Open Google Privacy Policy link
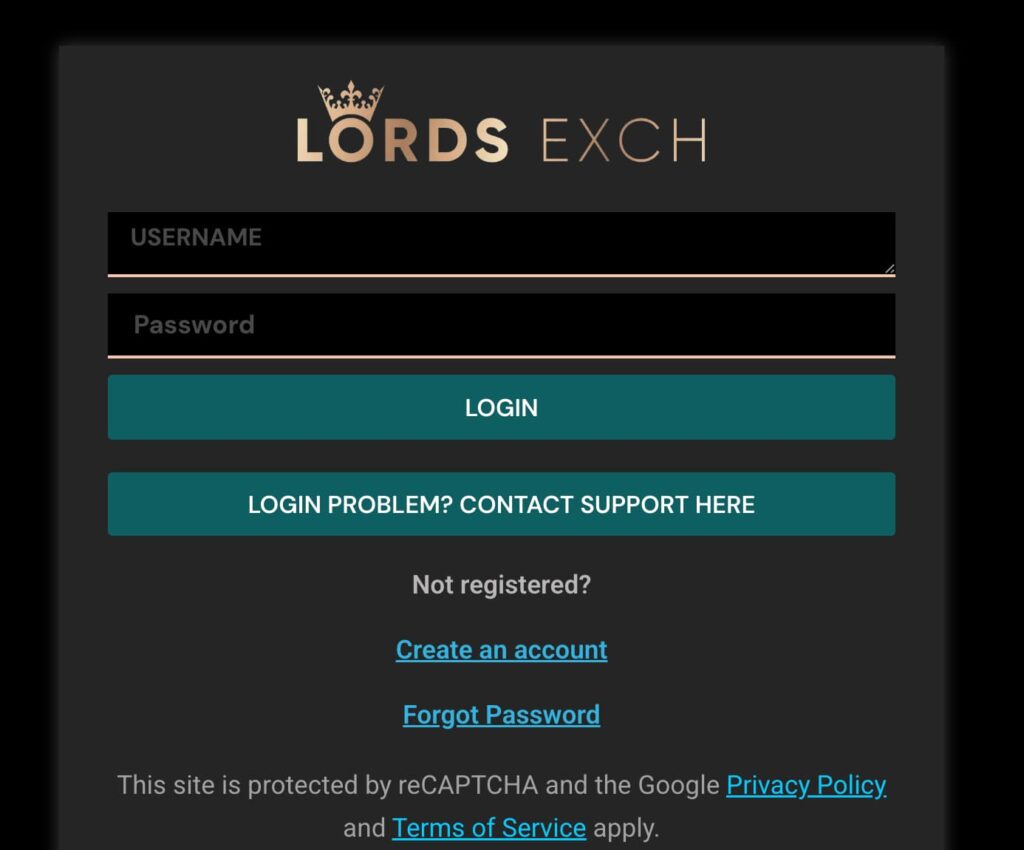1024x850 pixels. [806, 785]
